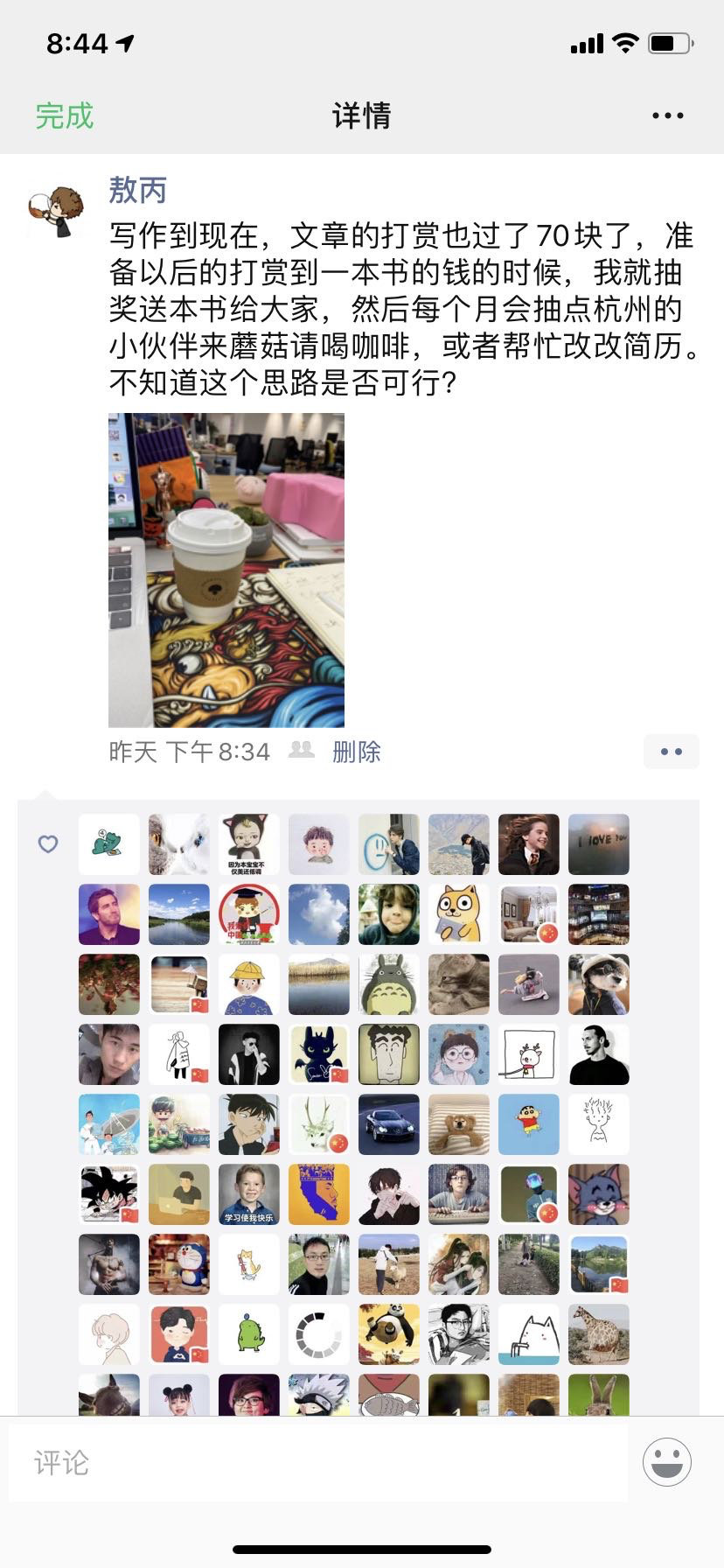Image resolution: width=724 pixels, height=1568 pixels.
Task: Tap 完成 to go back
Action: 64,115
